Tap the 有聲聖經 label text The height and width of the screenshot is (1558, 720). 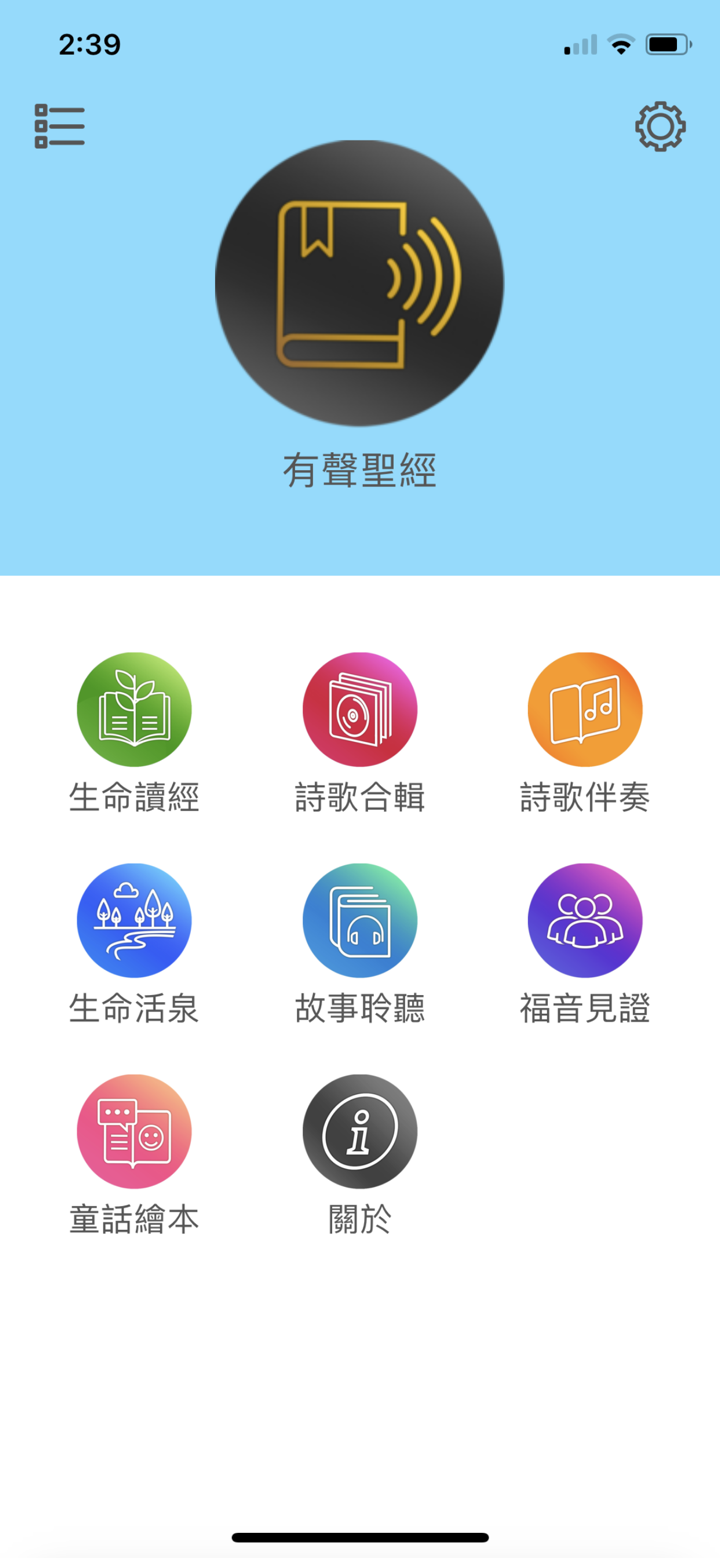(360, 472)
